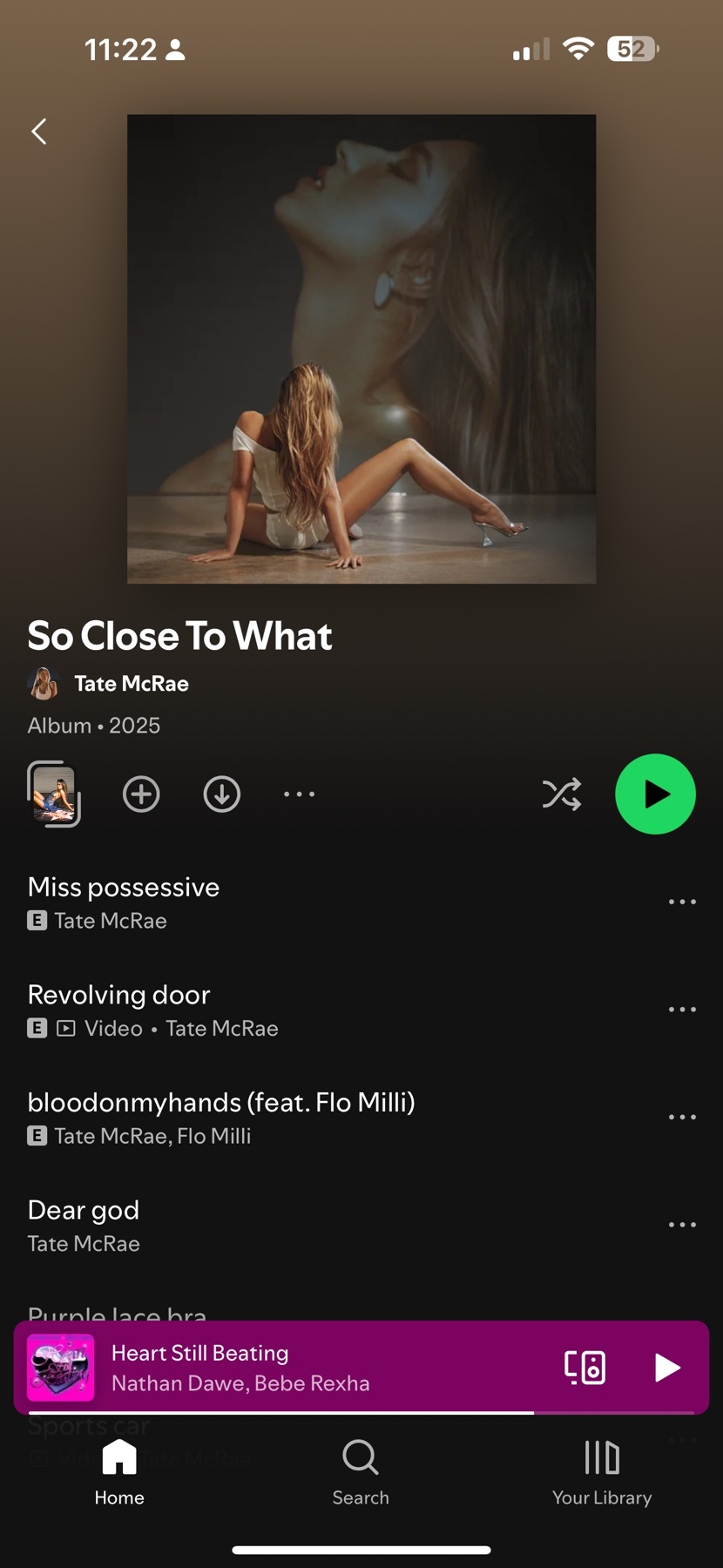Open more options for Revolving door
723x1568 pixels.
point(682,1010)
